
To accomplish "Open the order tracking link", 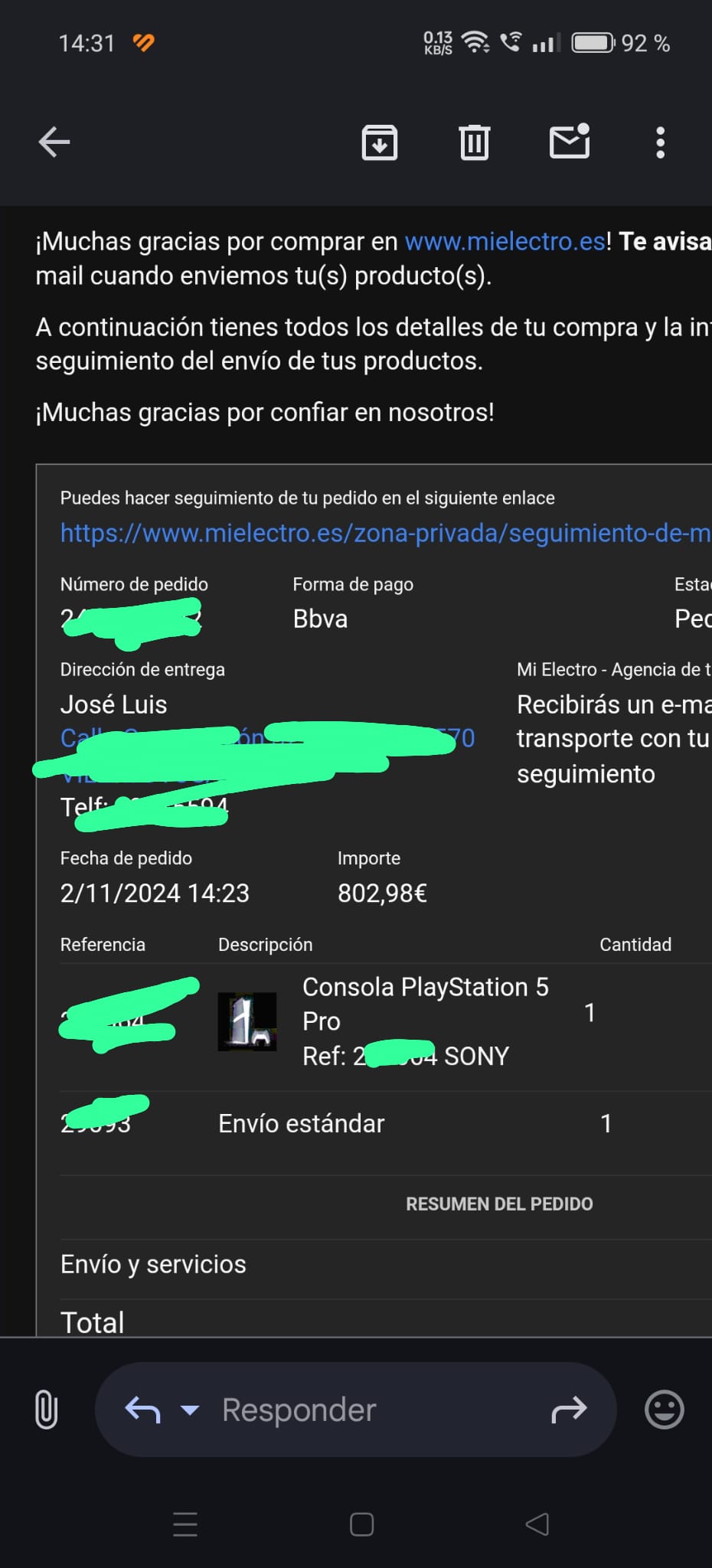I will click(x=386, y=533).
